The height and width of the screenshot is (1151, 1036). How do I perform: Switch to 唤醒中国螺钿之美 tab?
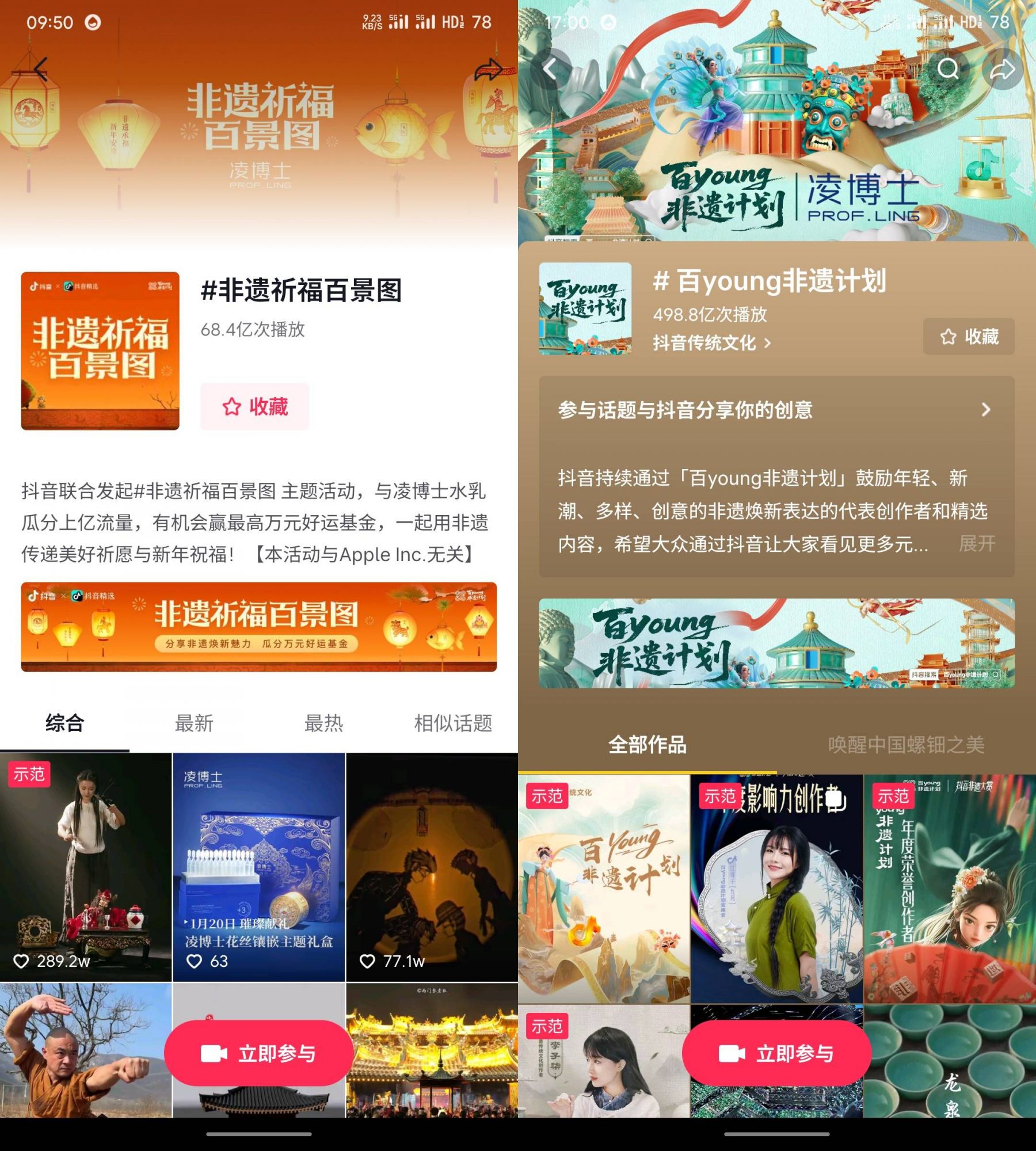point(906,745)
